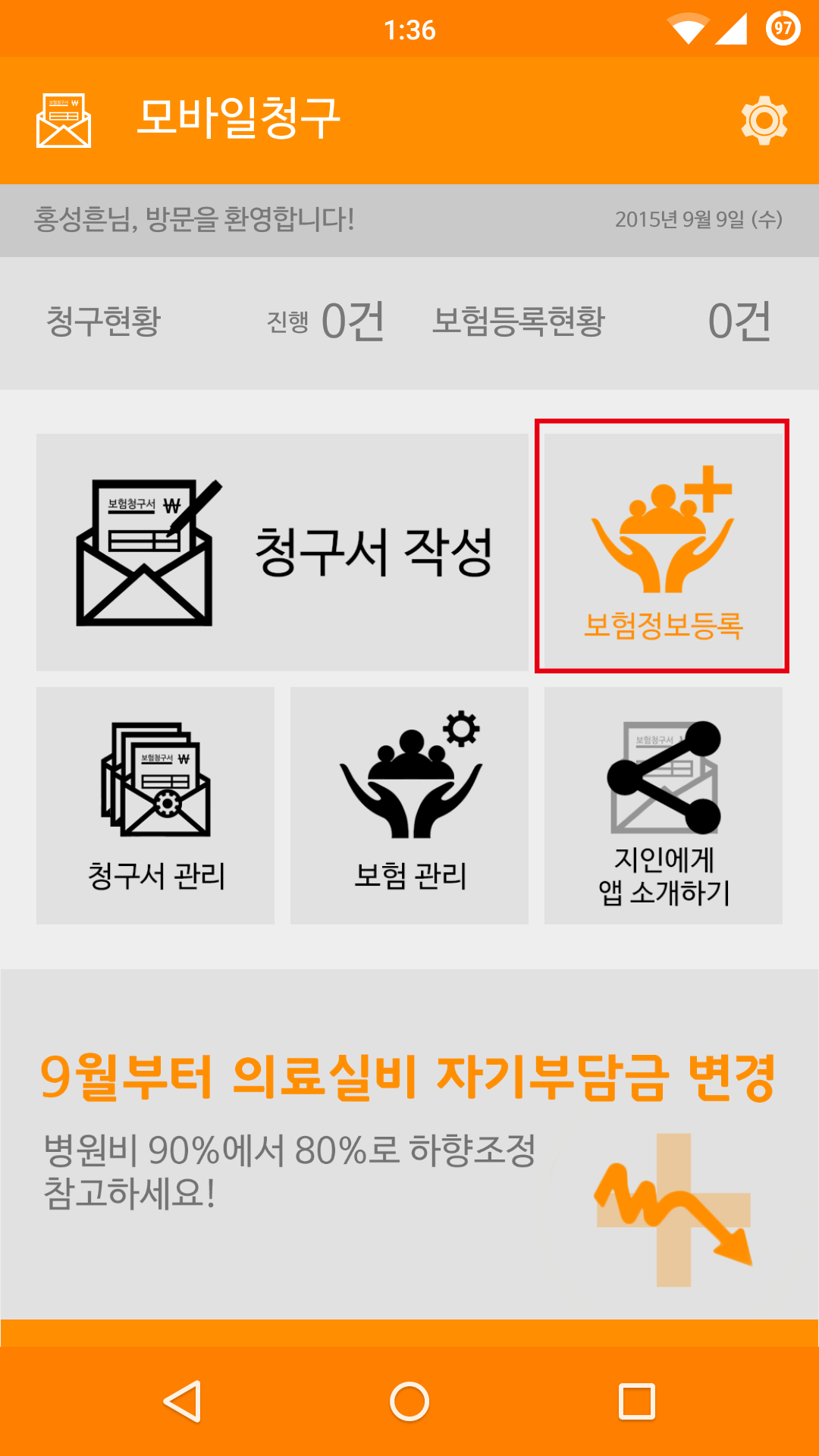Viewport: 819px width, 1456px height.
Task: Tap the system home button
Action: click(x=409, y=1401)
